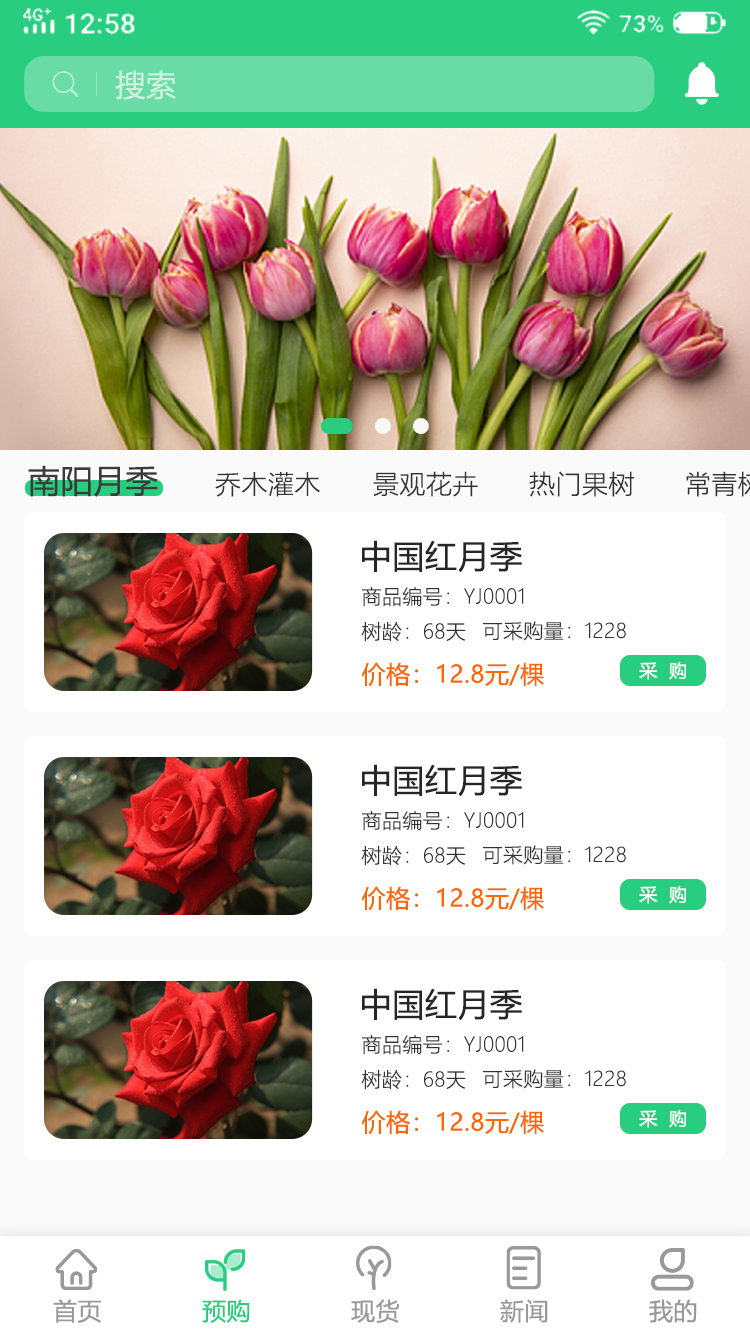Open 新闻 via the news icon

click(523, 1268)
